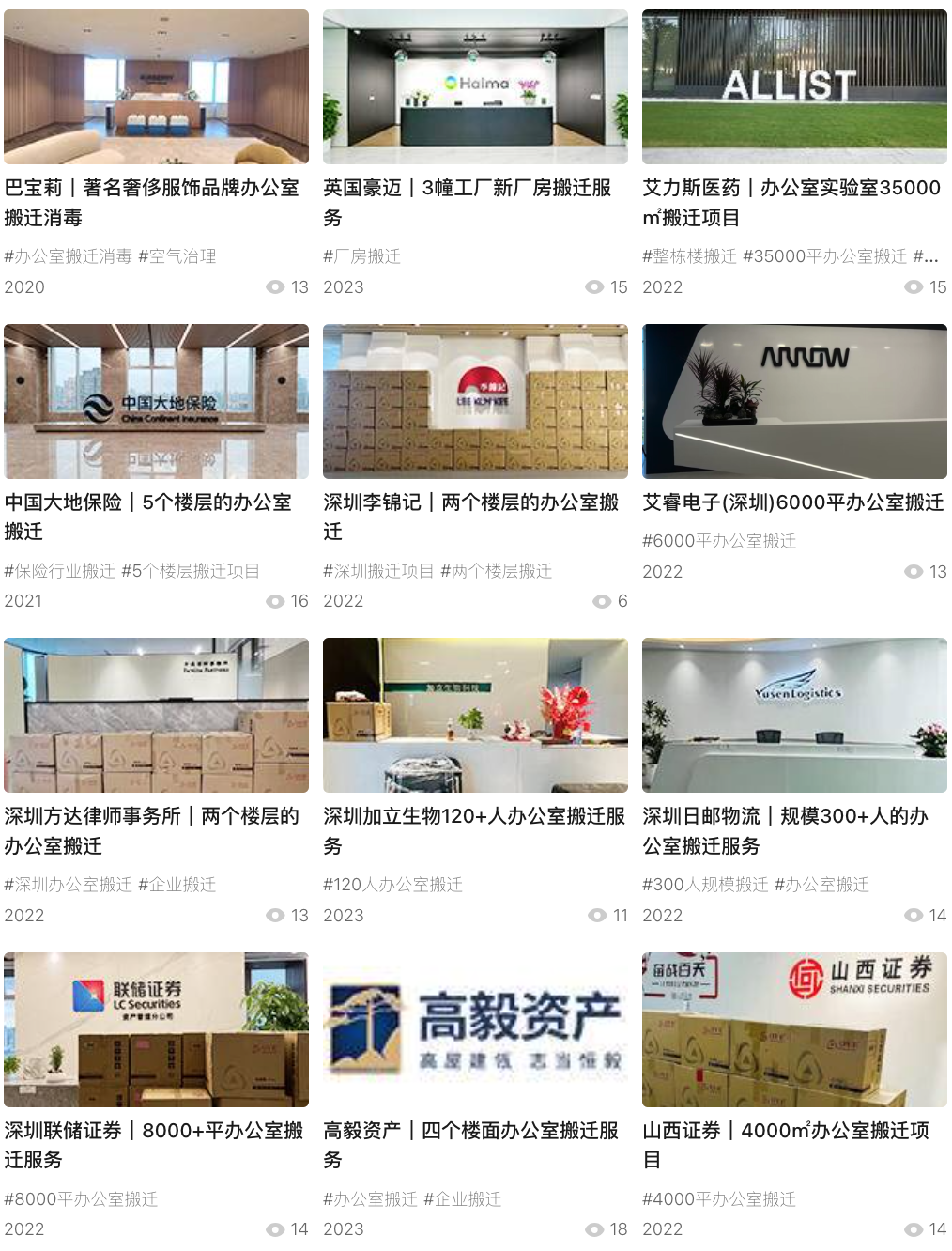The height and width of the screenshot is (1251, 952).
Task: Select the #300人规模搬迁 tag
Action: tap(706, 884)
